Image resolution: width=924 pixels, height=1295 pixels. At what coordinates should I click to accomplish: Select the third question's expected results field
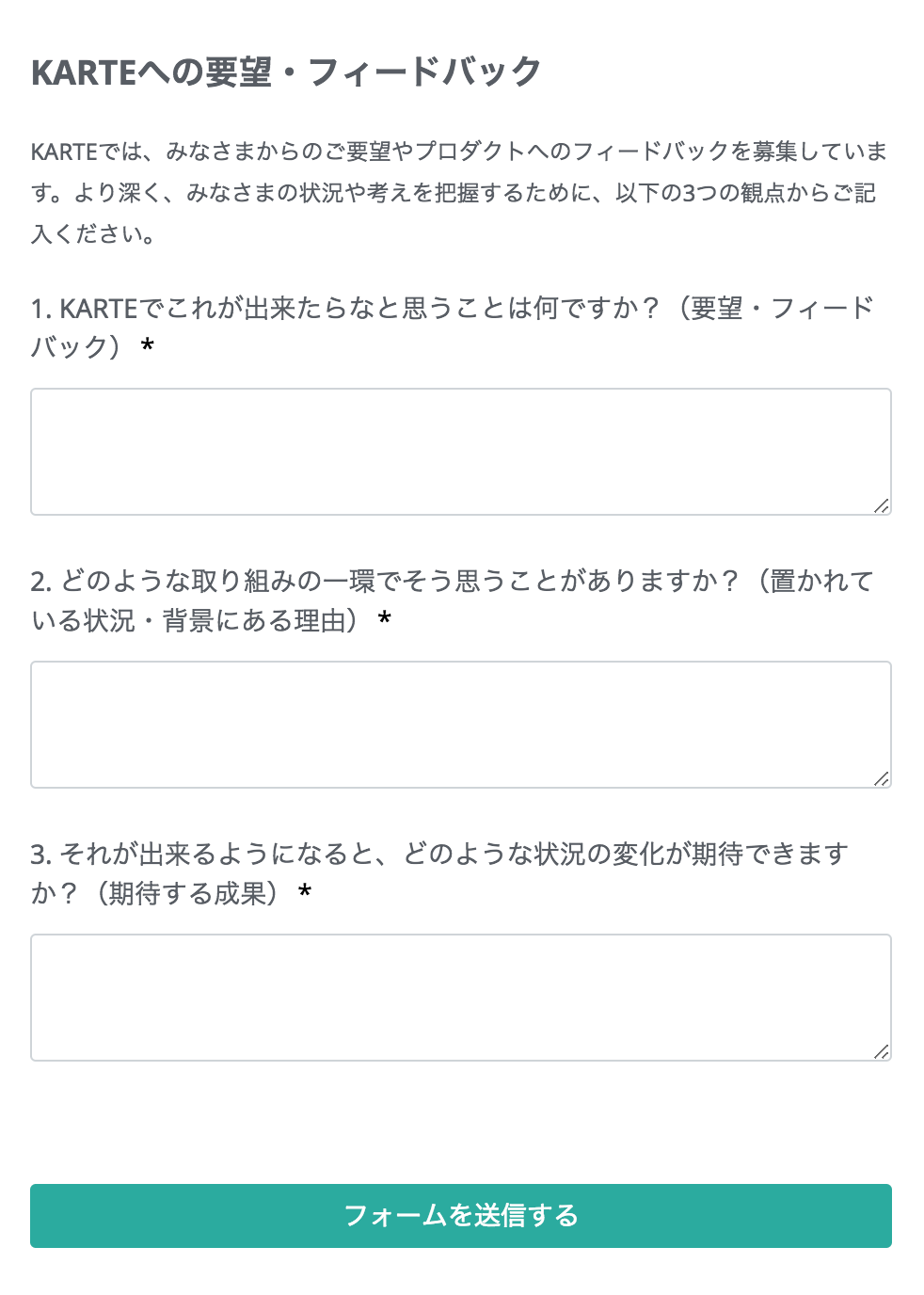pos(460,998)
